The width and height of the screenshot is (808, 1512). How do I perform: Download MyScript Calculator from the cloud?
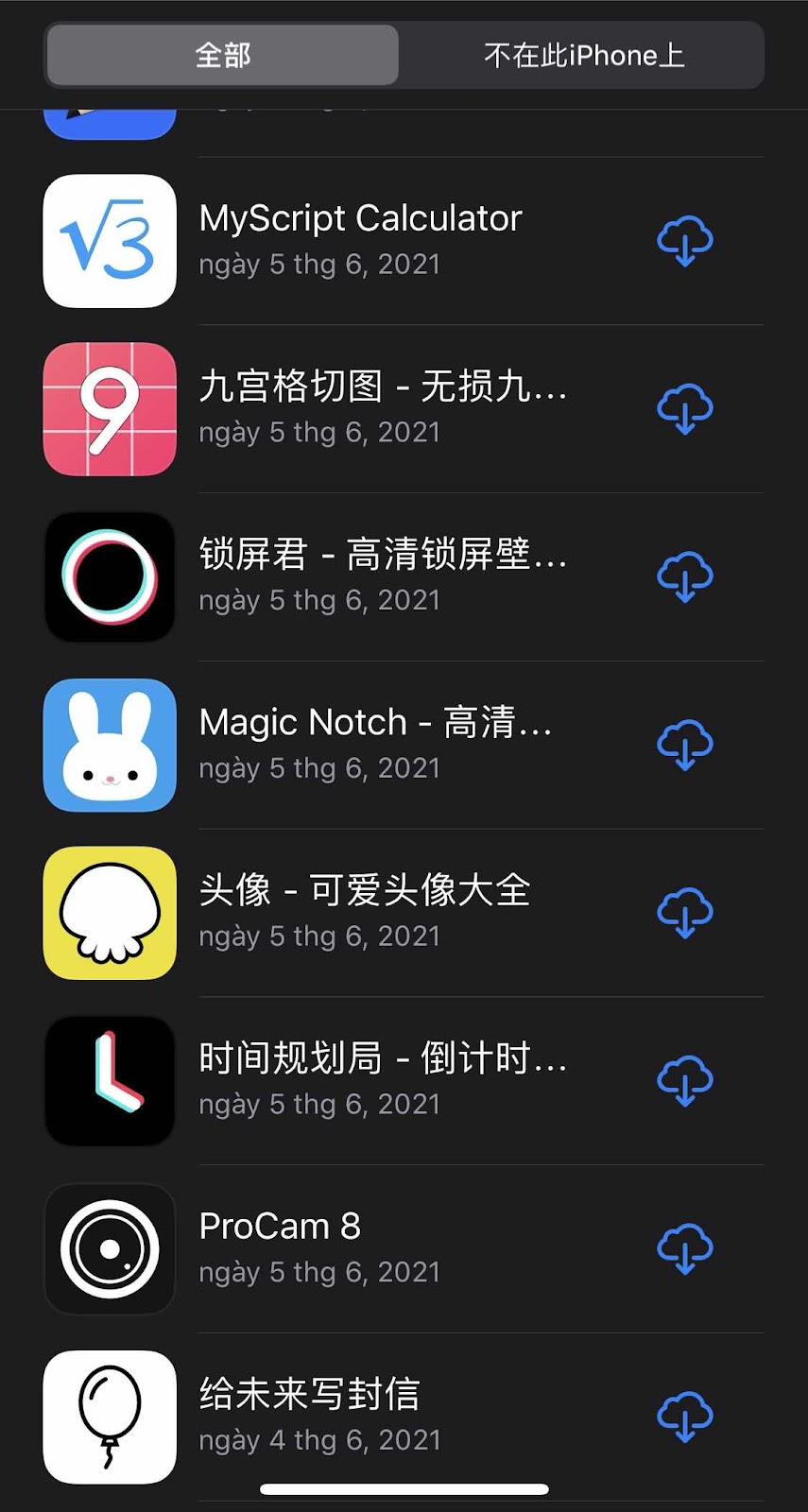click(685, 241)
